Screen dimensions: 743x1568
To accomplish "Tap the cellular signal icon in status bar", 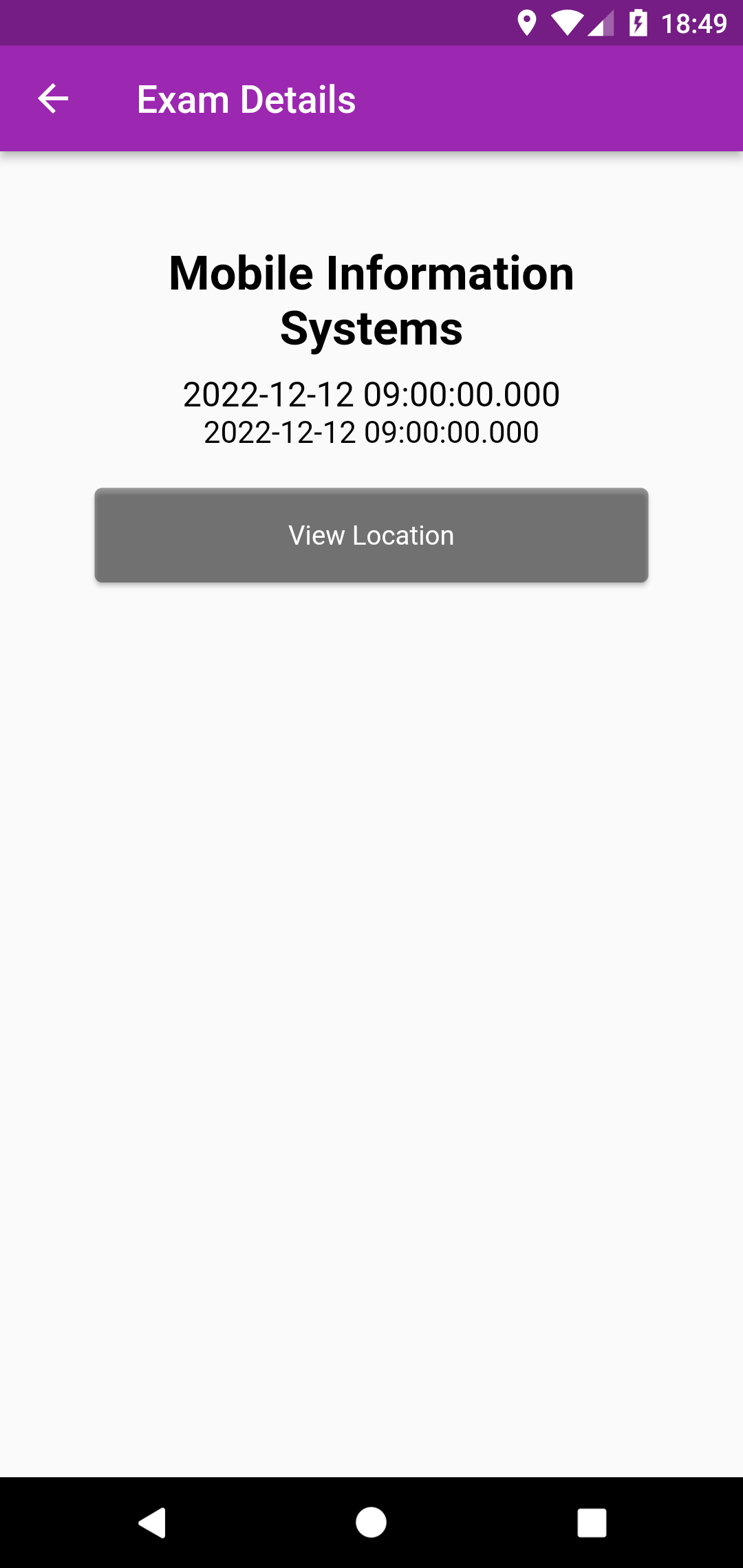I will click(600, 23).
